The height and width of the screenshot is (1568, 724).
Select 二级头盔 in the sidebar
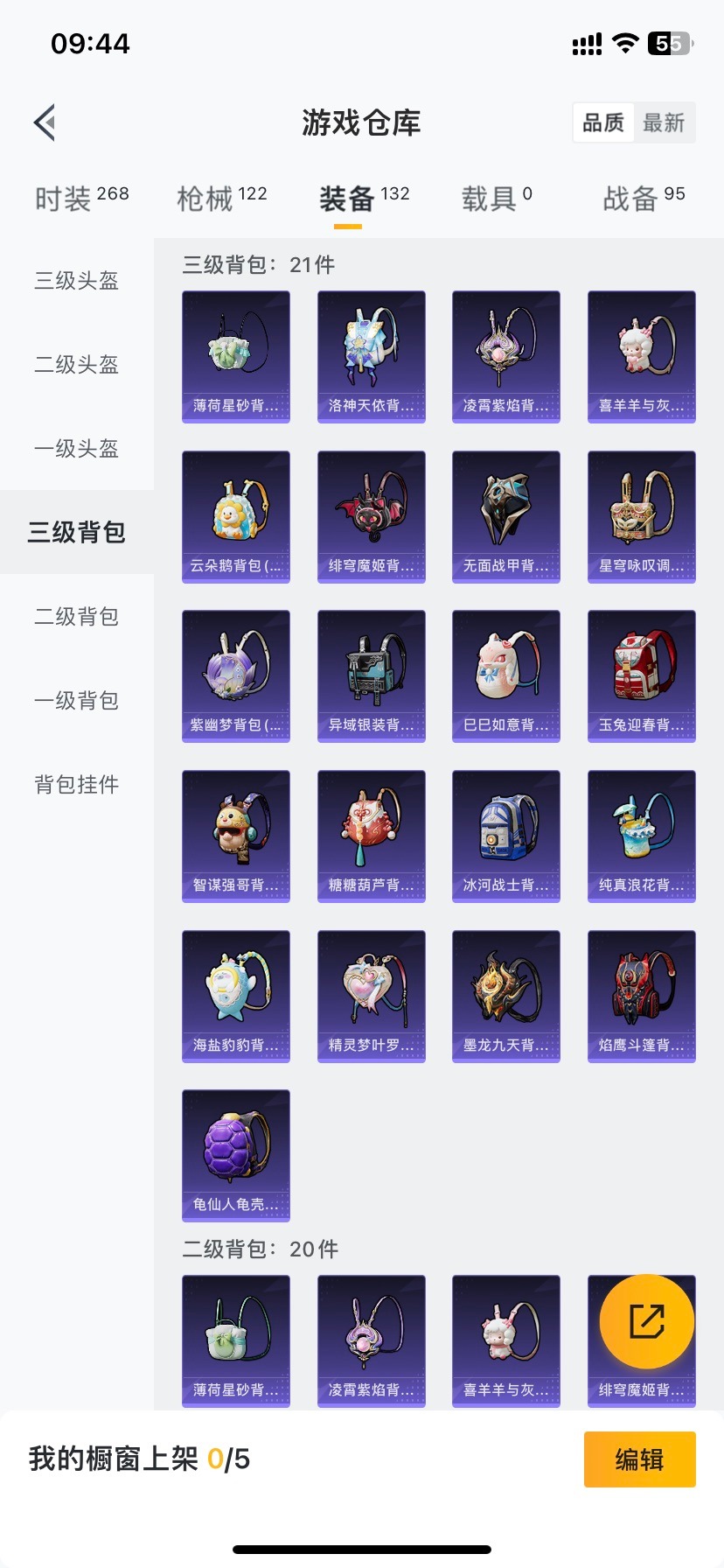click(x=77, y=365)
